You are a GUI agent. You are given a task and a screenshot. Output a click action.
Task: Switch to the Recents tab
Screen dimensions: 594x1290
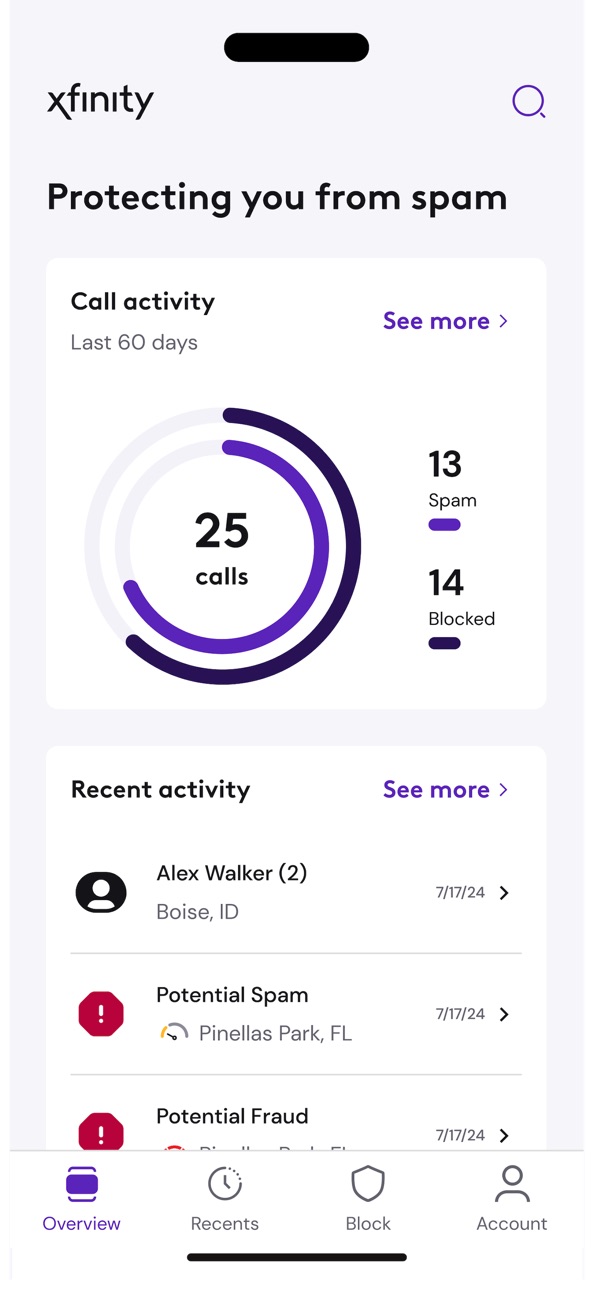pyautogui.click(x=225, y=1199)
